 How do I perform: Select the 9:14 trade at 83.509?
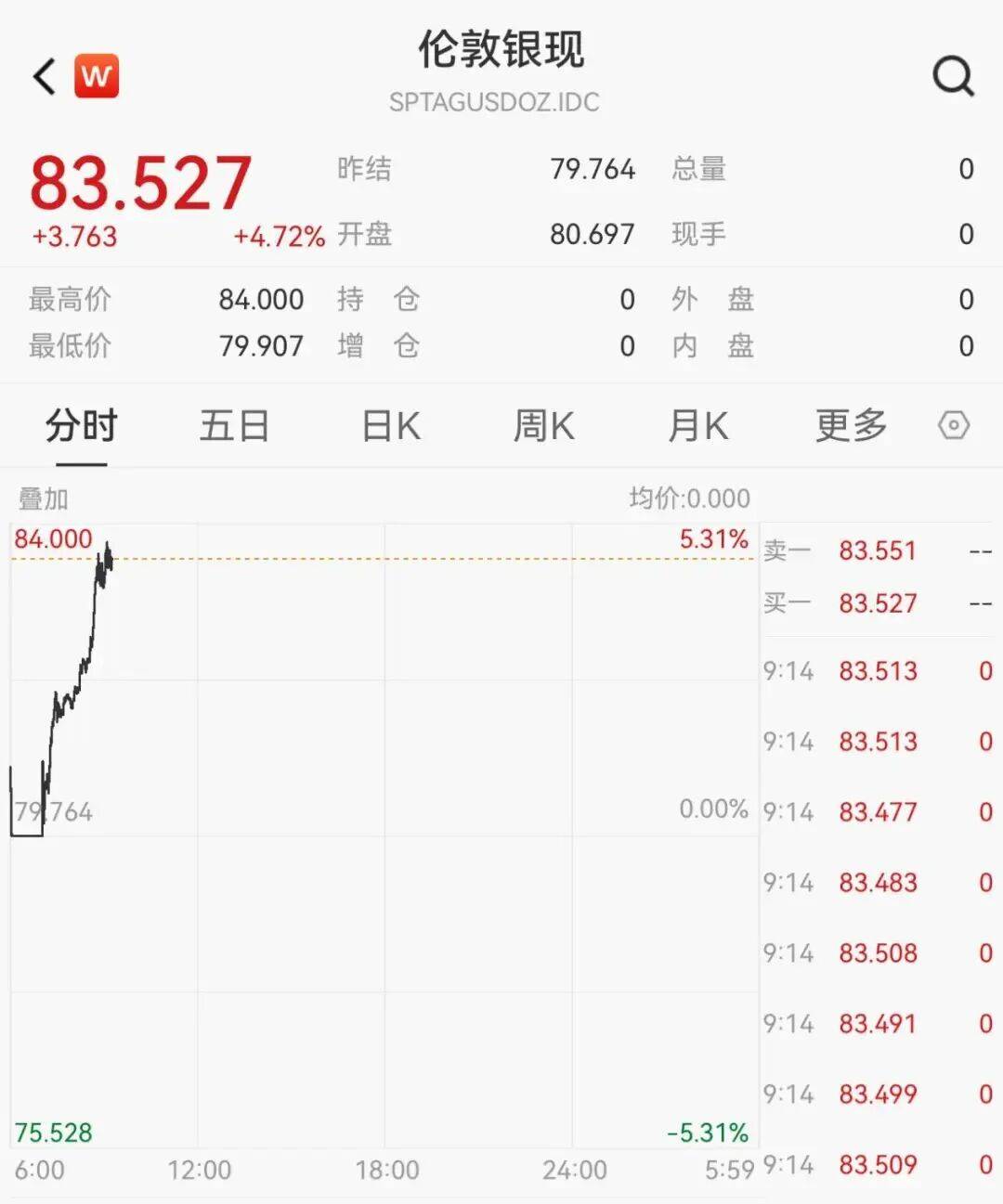[x=879, y=1164]
